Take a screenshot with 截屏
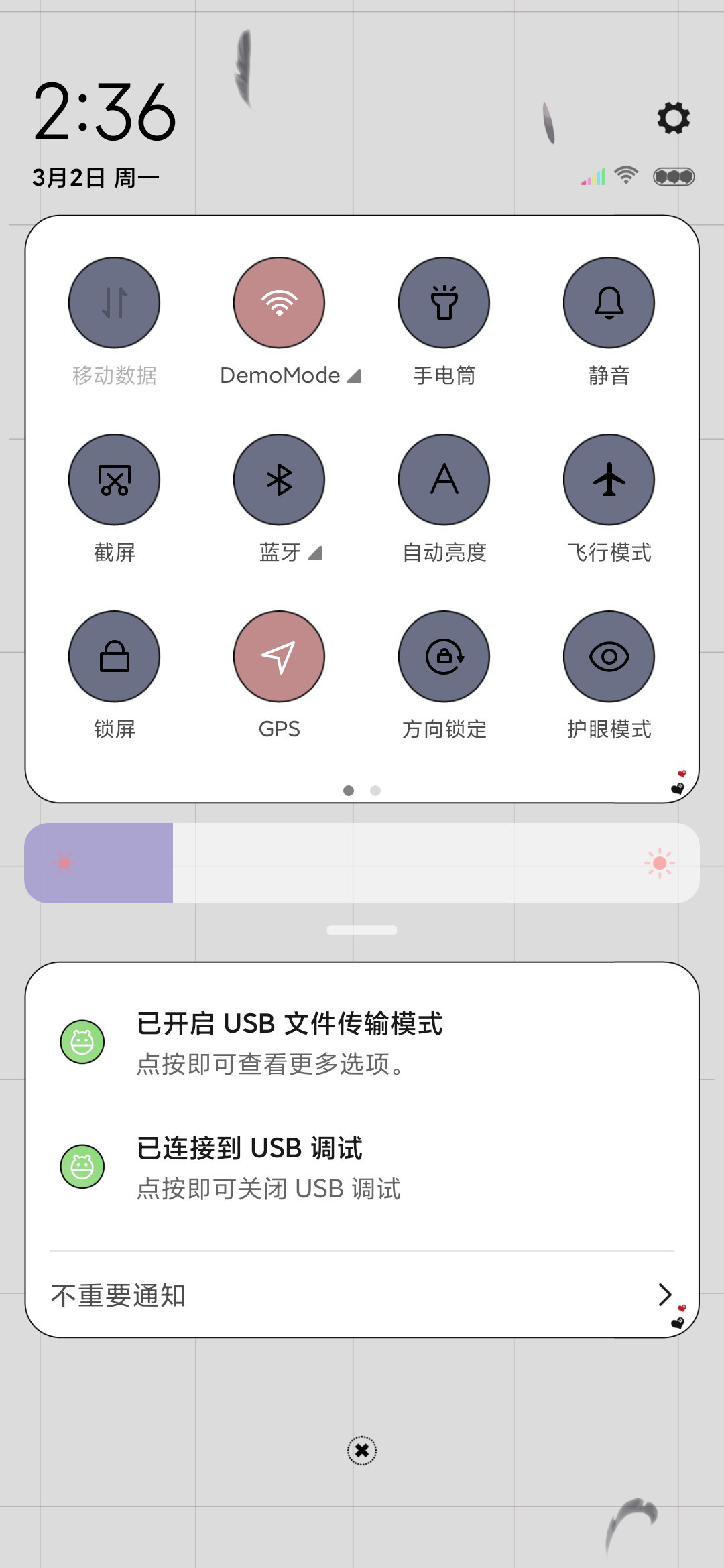 coord(114,480)
